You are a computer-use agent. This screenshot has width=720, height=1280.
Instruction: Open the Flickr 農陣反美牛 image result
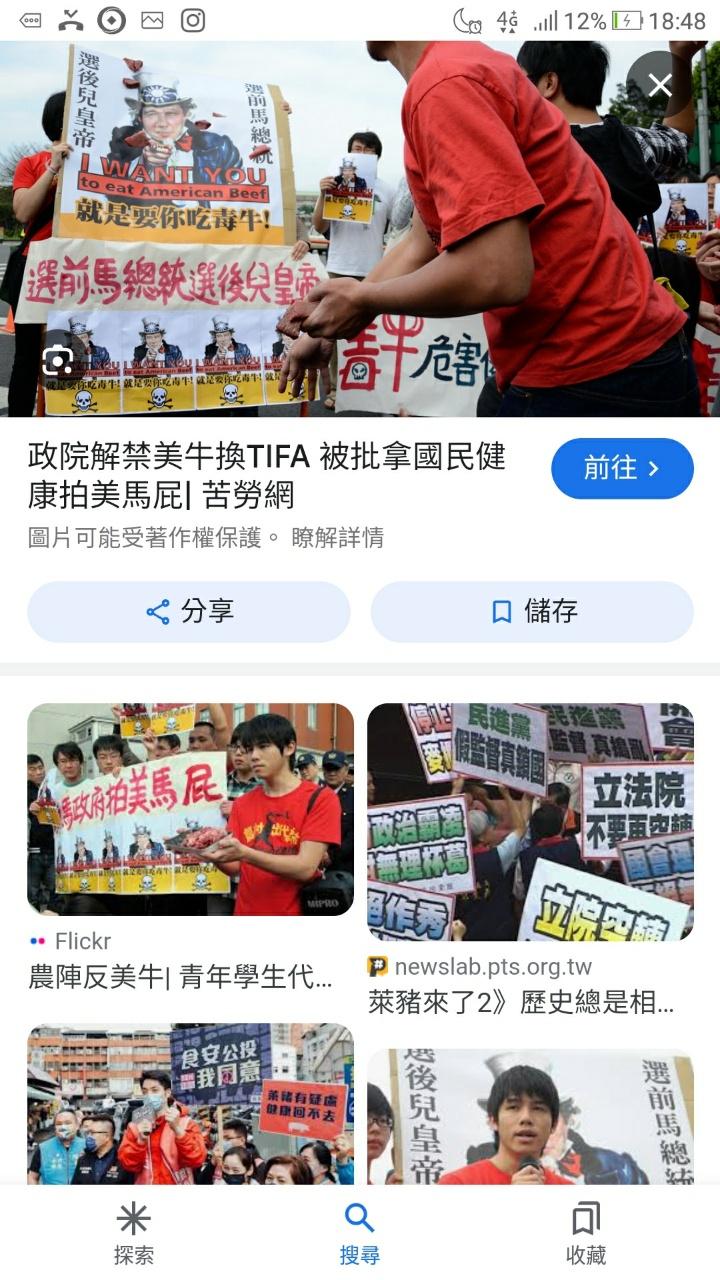pos(190,810)
